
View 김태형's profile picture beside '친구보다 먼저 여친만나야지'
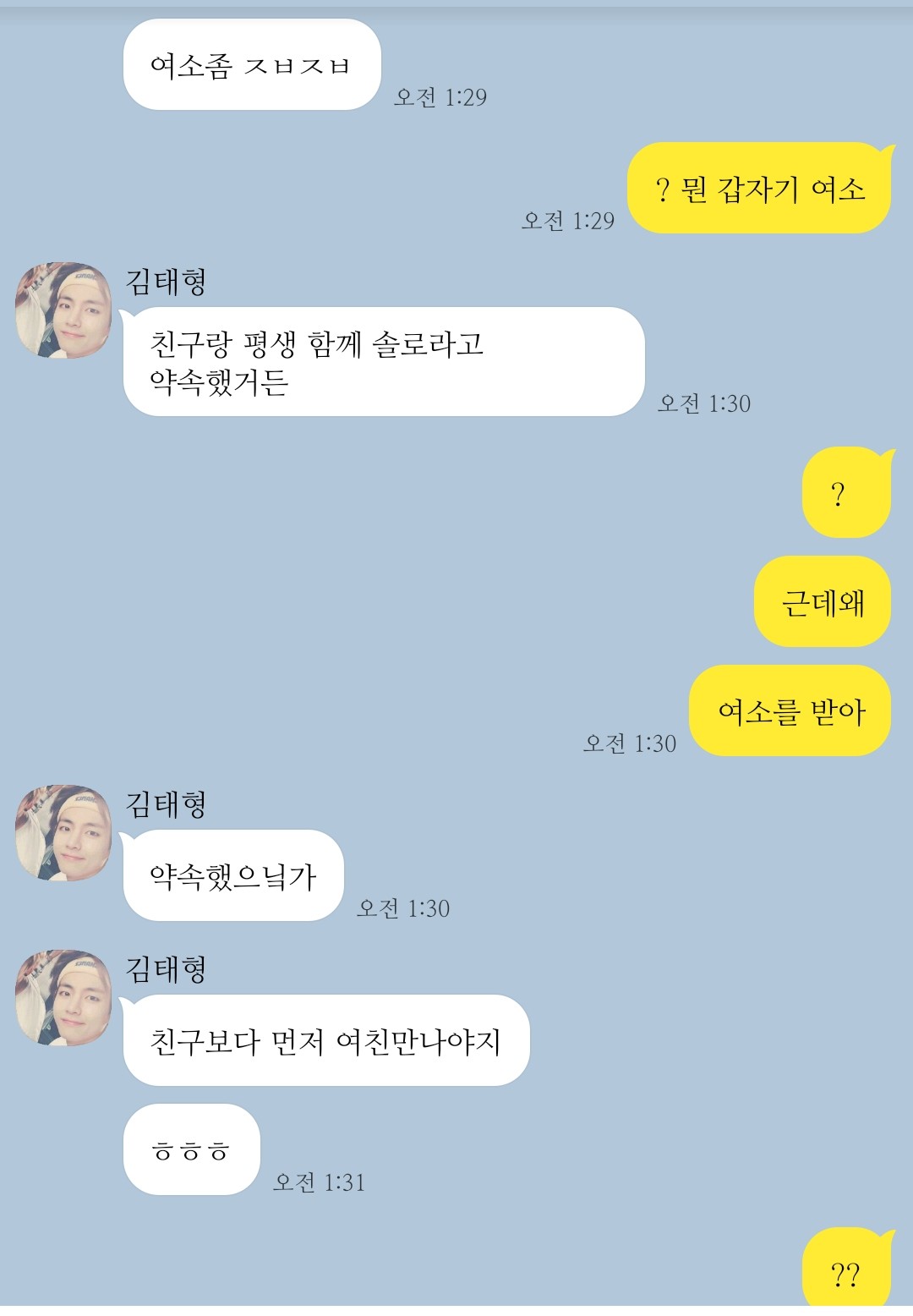point(63,997)
